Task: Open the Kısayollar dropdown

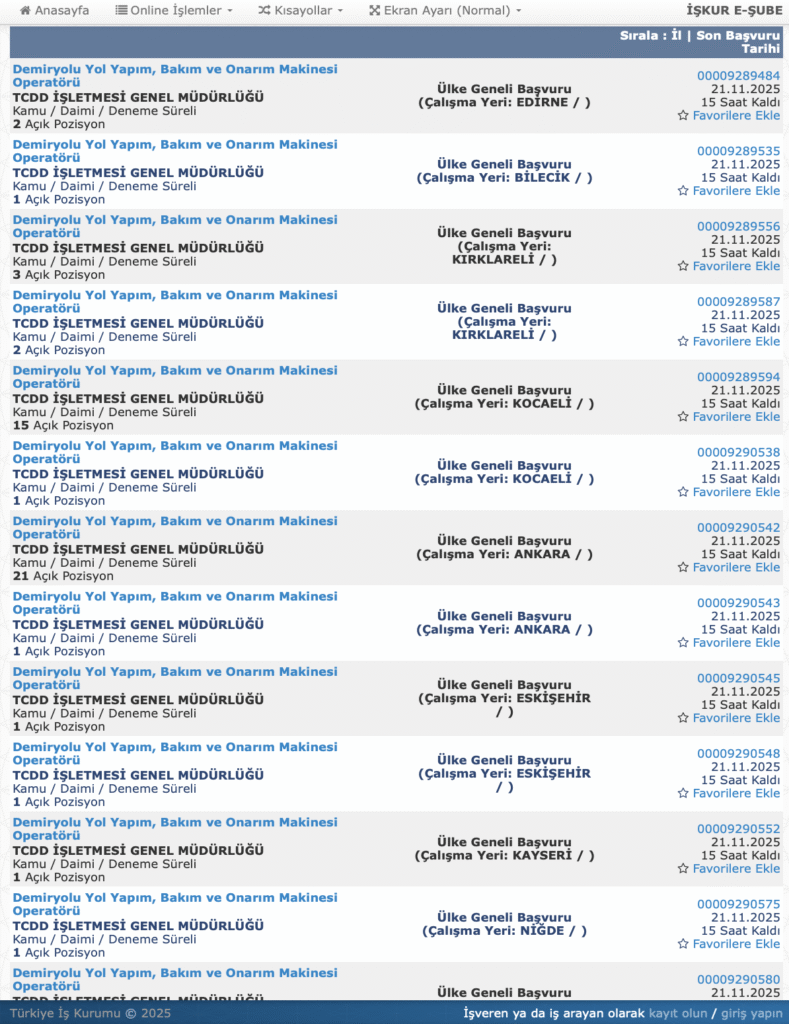Action: tap(300, 10)
